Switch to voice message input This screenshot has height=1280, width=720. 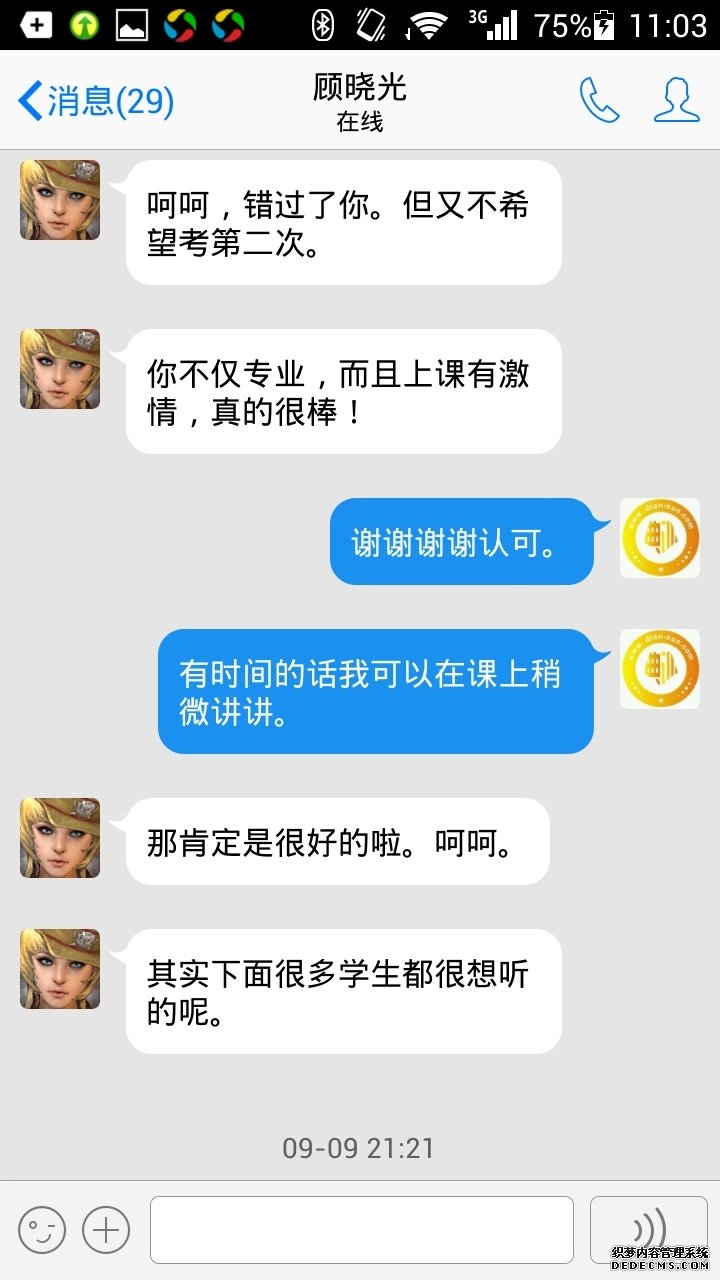click(651, 1229)
